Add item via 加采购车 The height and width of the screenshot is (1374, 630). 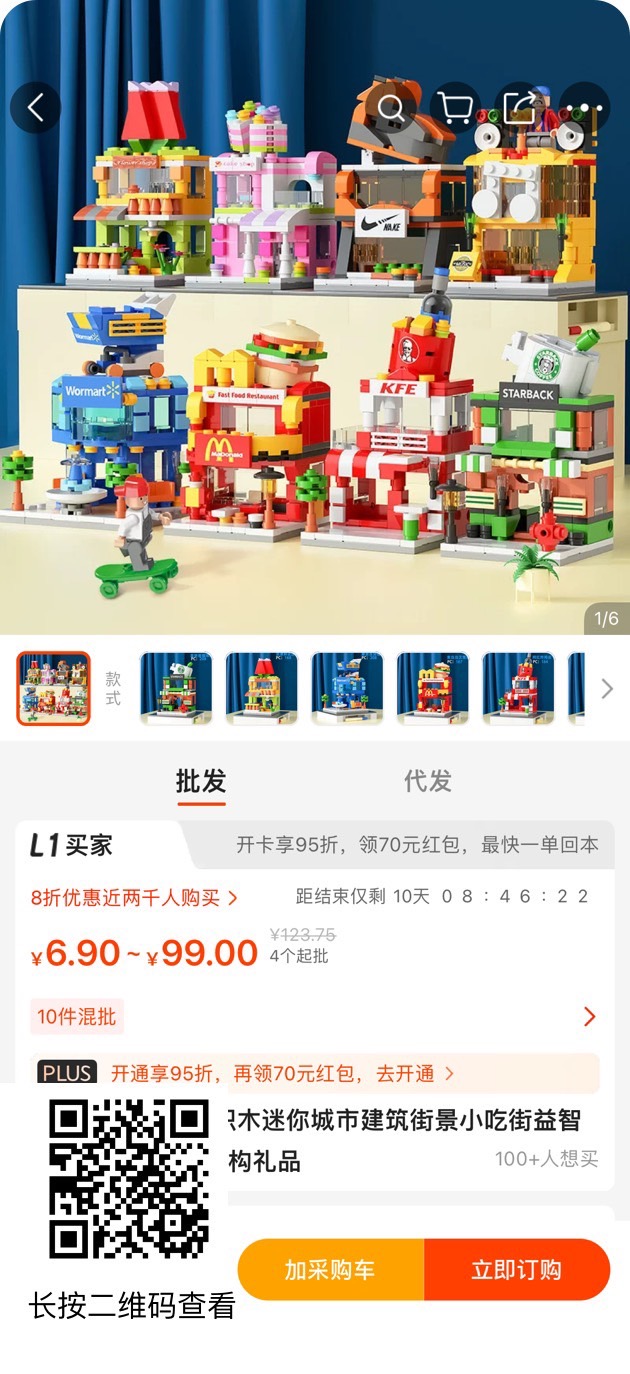point(330,1270)
